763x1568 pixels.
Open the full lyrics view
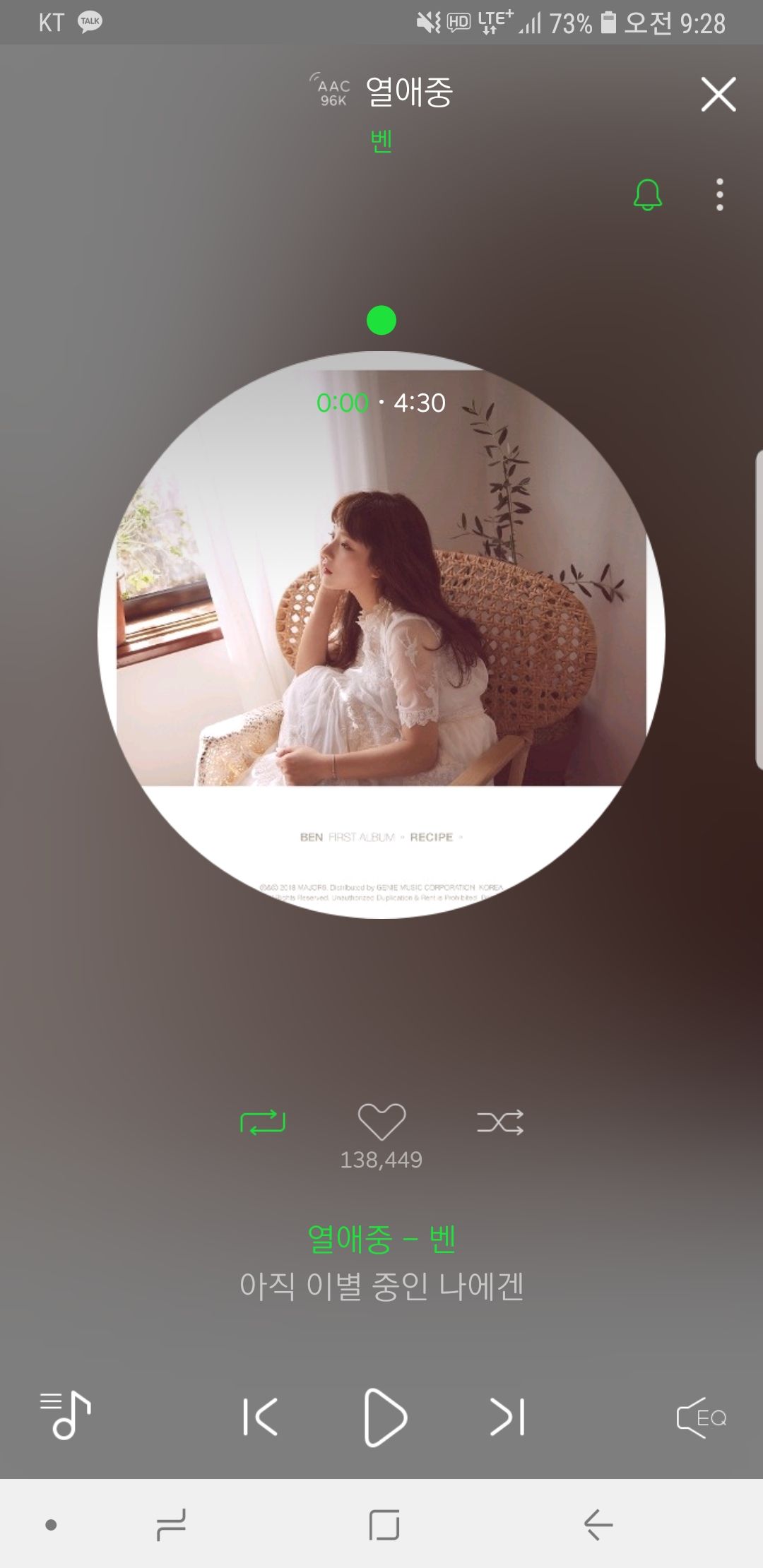coord(381,1285)
